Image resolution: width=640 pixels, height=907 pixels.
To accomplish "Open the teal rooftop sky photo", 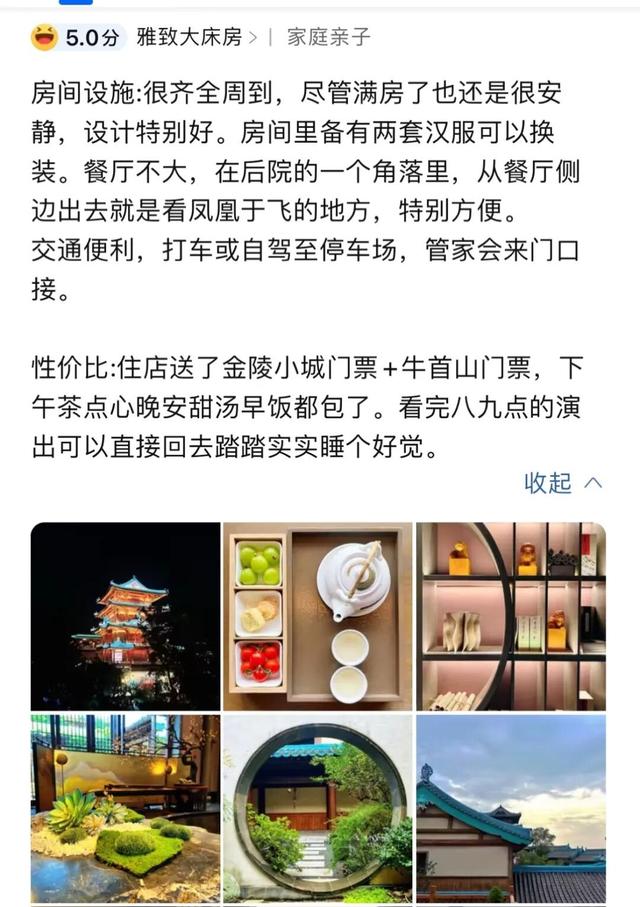I will (510, 808).
